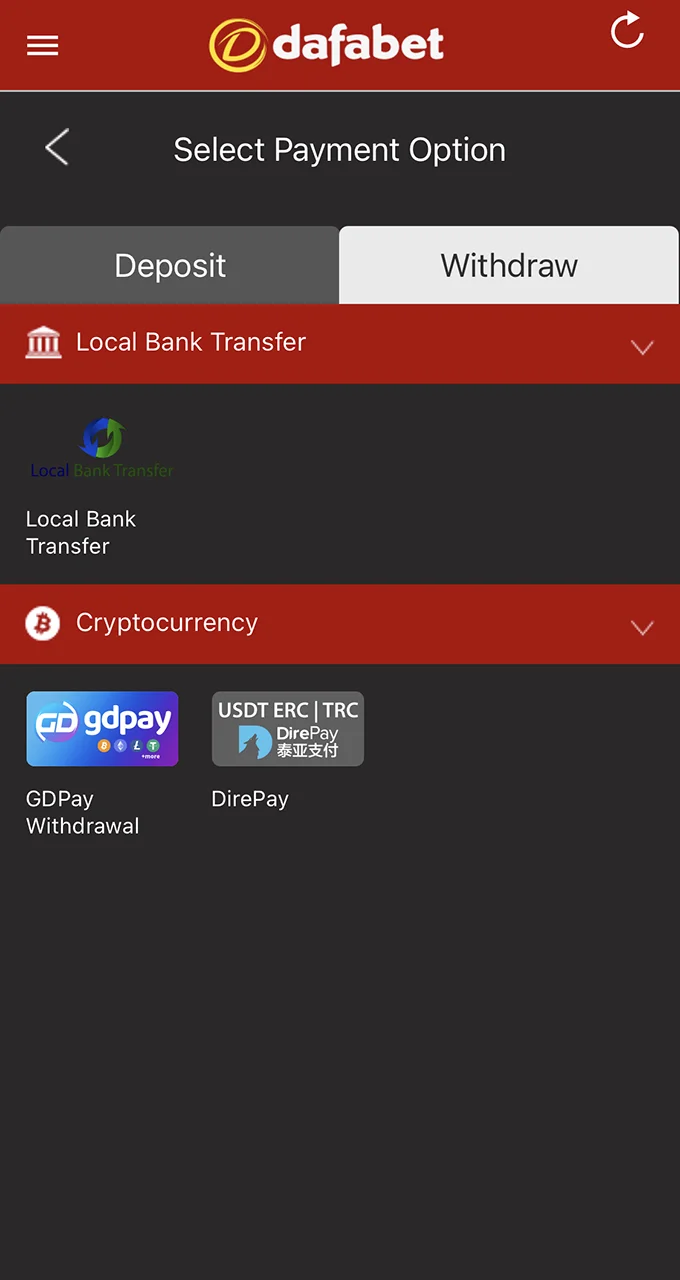Viewport: 680px width, 1280px height.
Task: Open the hamburger menu
Action: [x=42, y=46]
